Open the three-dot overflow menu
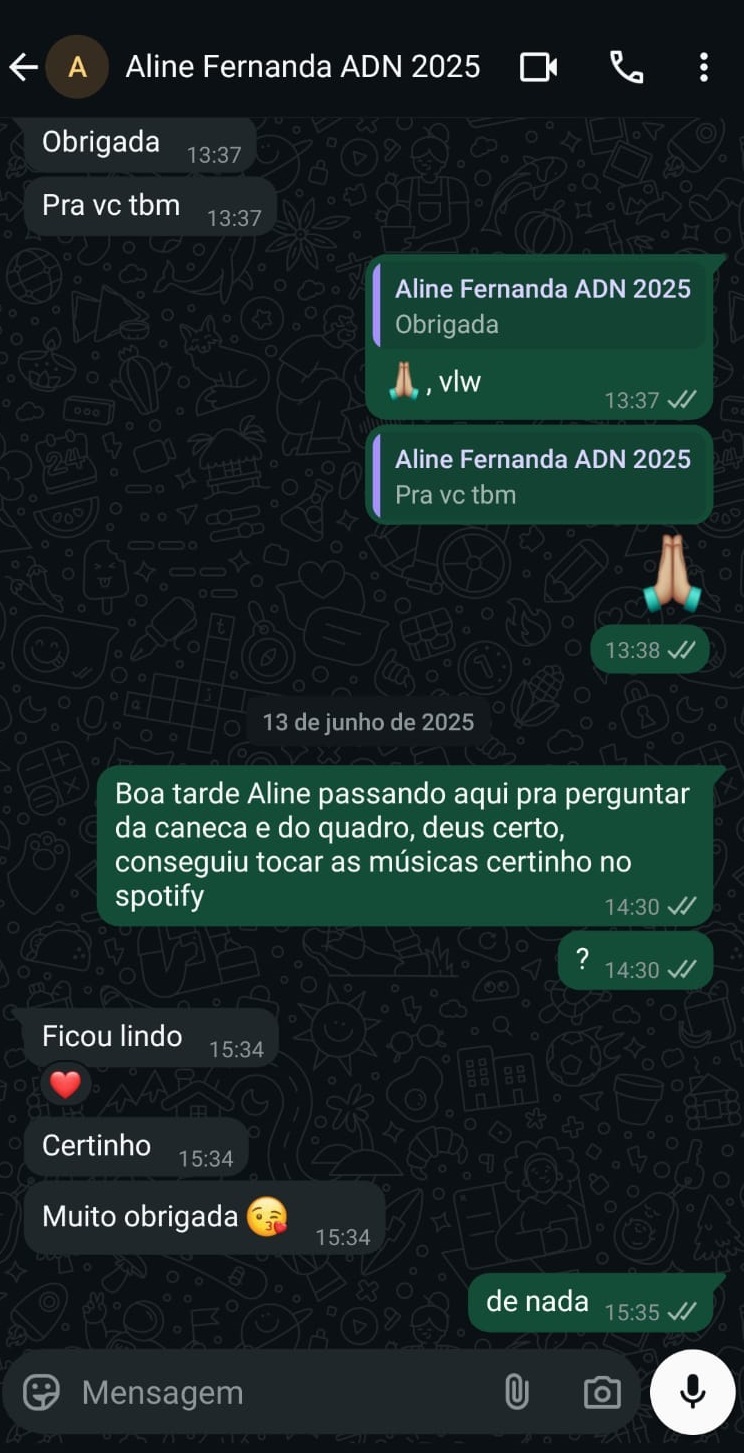744x1453 pixels. click(704, 67)
